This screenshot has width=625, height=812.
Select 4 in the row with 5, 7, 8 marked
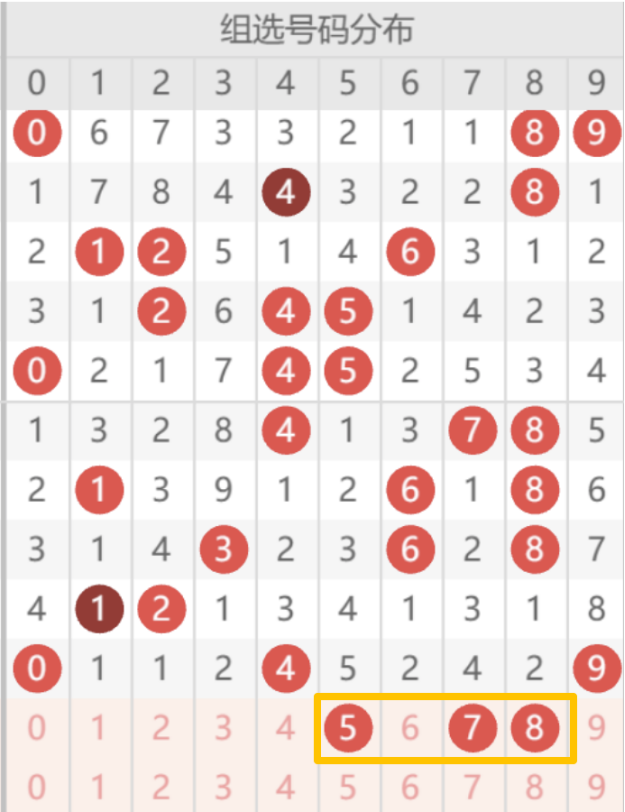click(x=285, y=729)
